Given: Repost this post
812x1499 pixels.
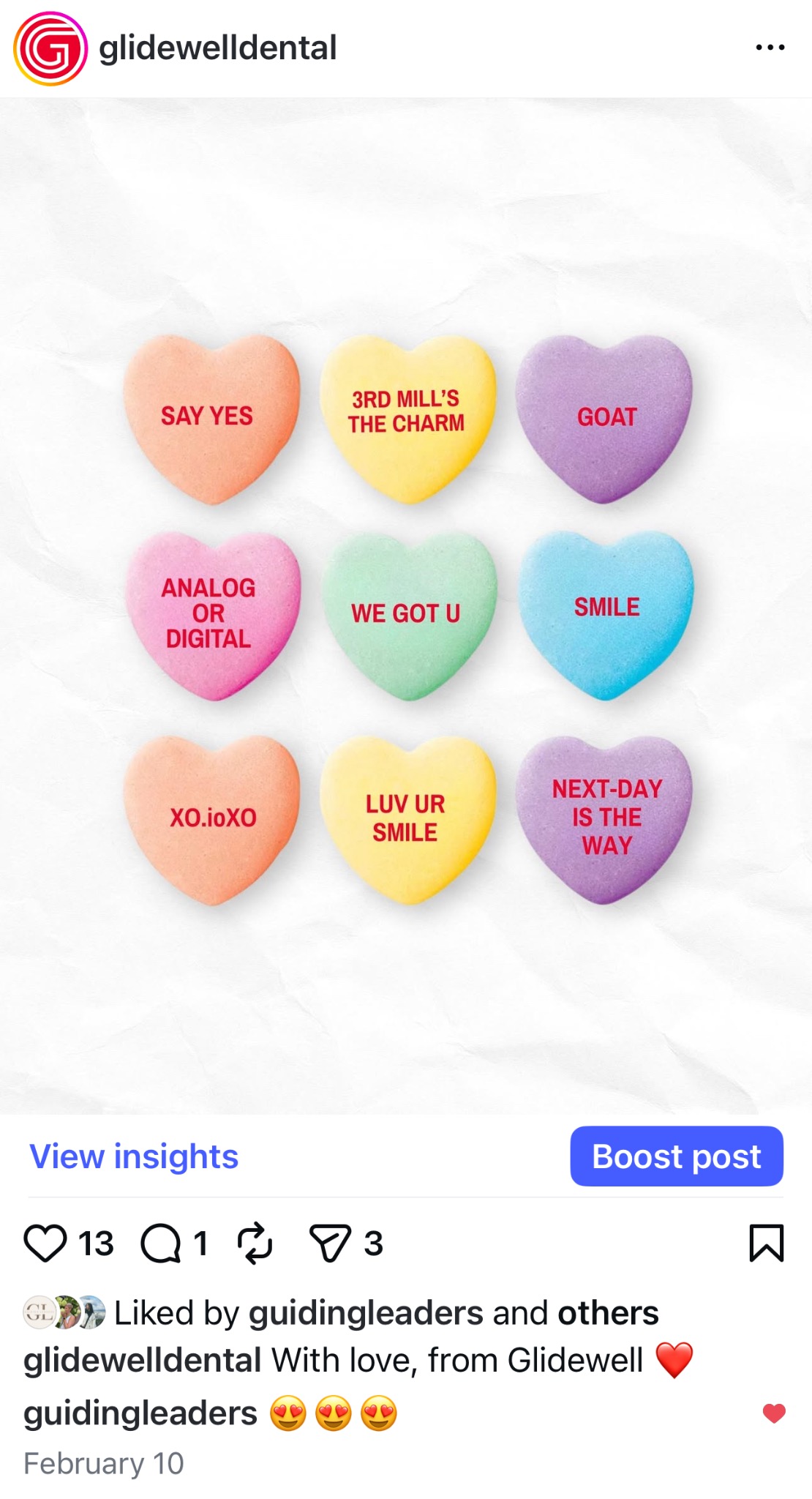Looking at the screenshot, I should click(x=255, y=1243).
